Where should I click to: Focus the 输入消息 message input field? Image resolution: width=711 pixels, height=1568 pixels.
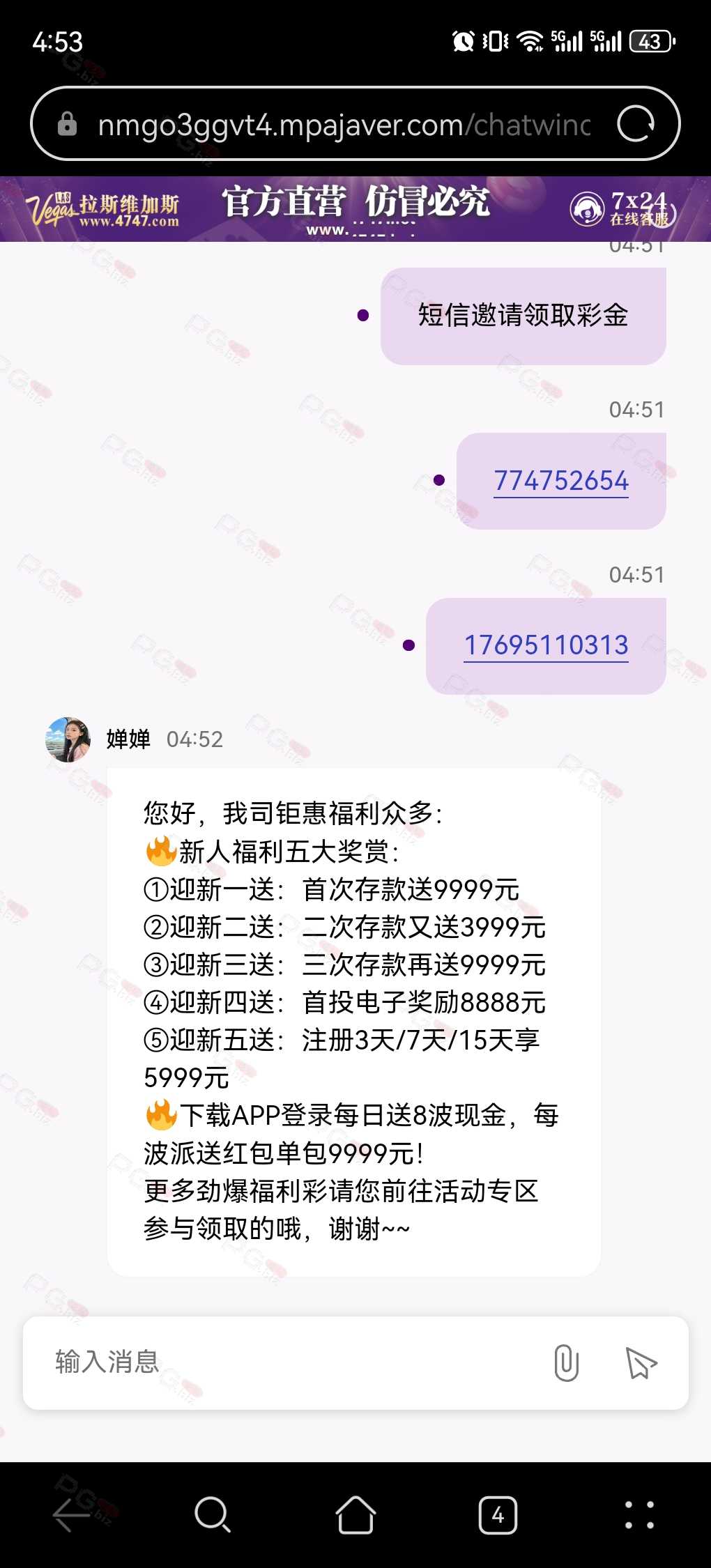(x=293, y=1362)
